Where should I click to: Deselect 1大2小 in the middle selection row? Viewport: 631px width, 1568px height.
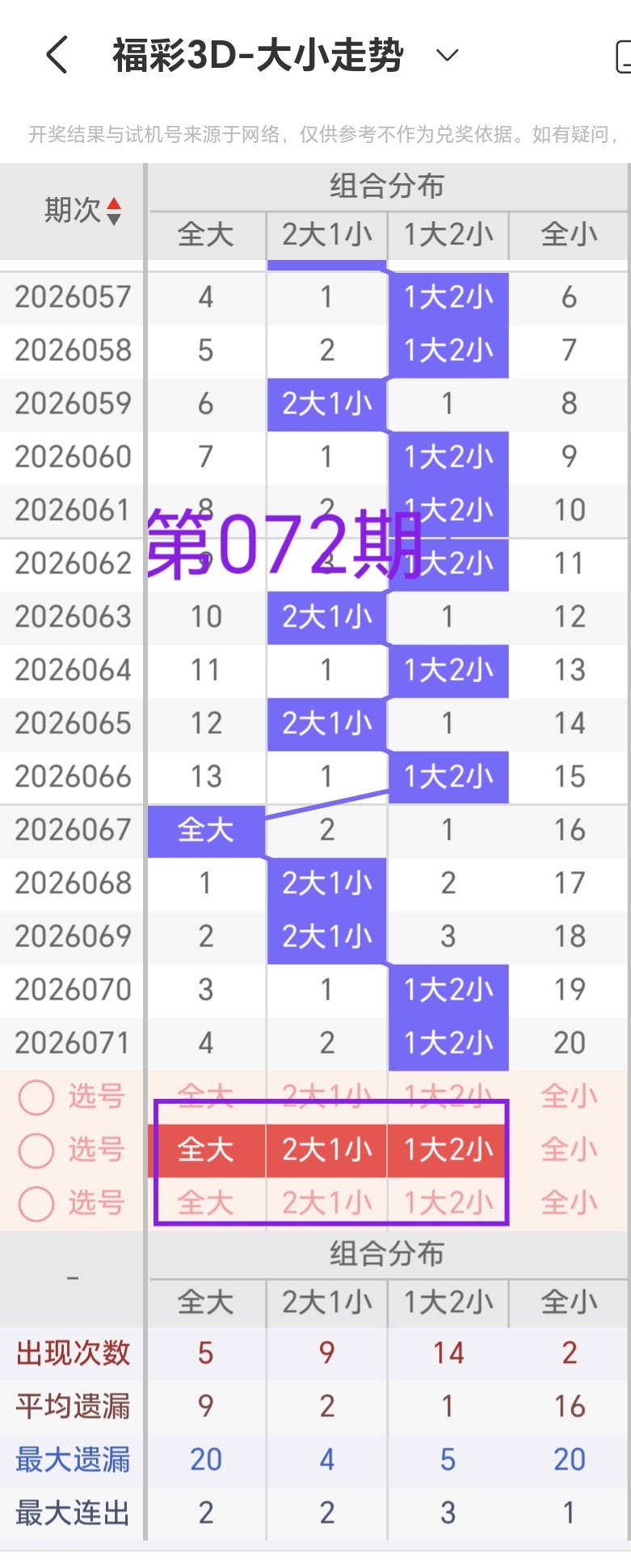click(x=448, y=1150)
